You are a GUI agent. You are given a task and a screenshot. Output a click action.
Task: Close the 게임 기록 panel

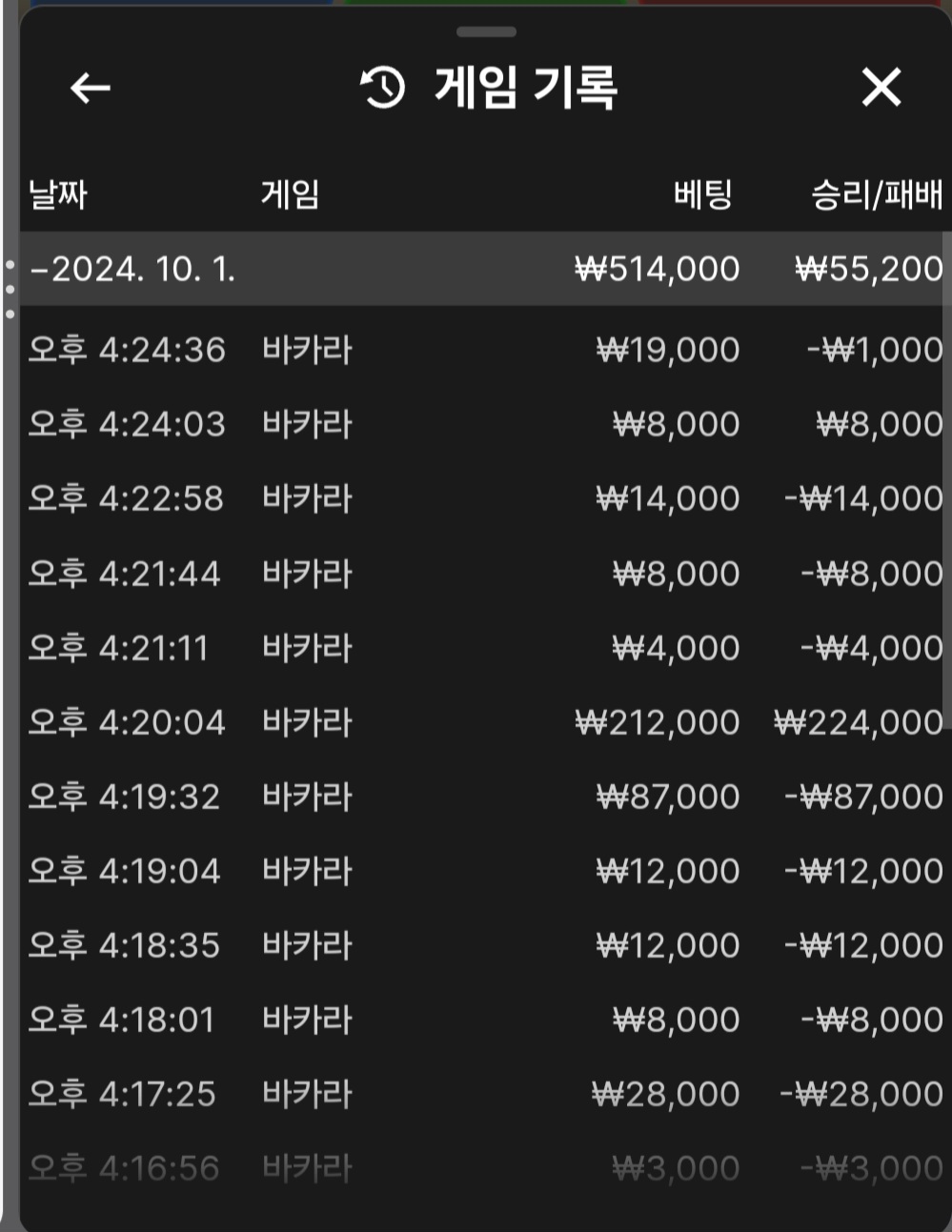[881, 89]
